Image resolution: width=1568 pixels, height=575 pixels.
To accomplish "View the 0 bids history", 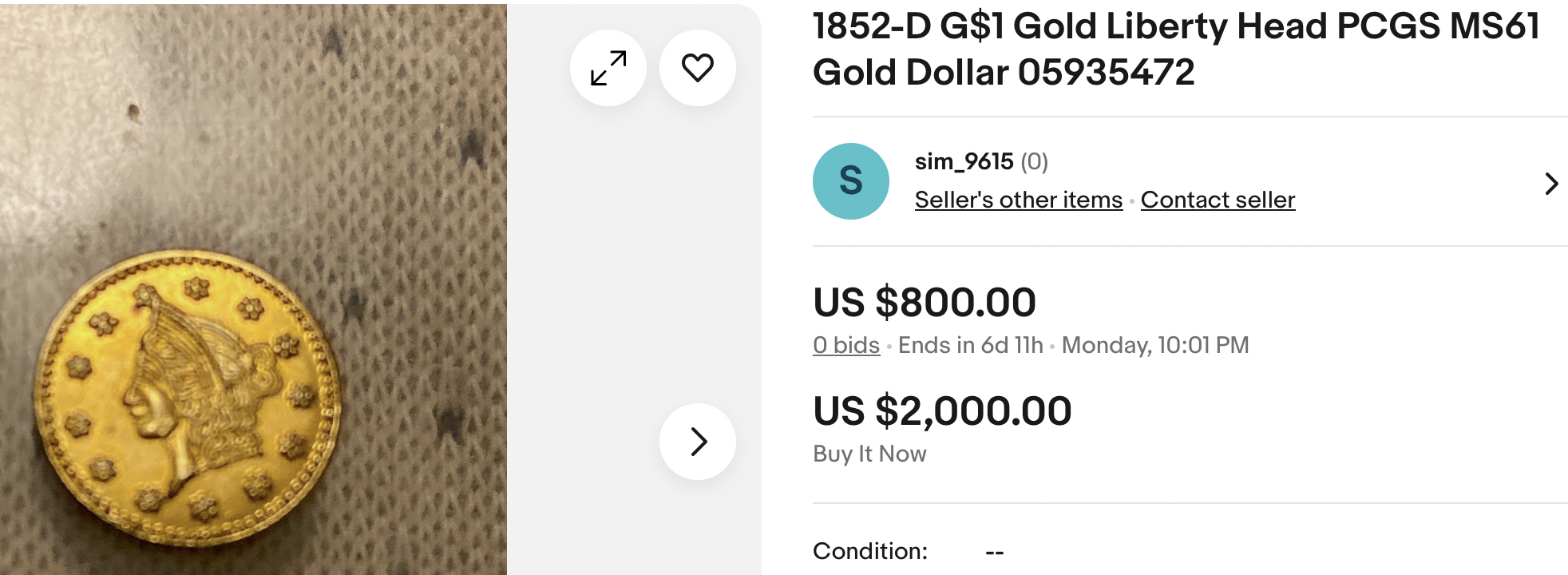I will pos(845,345).
